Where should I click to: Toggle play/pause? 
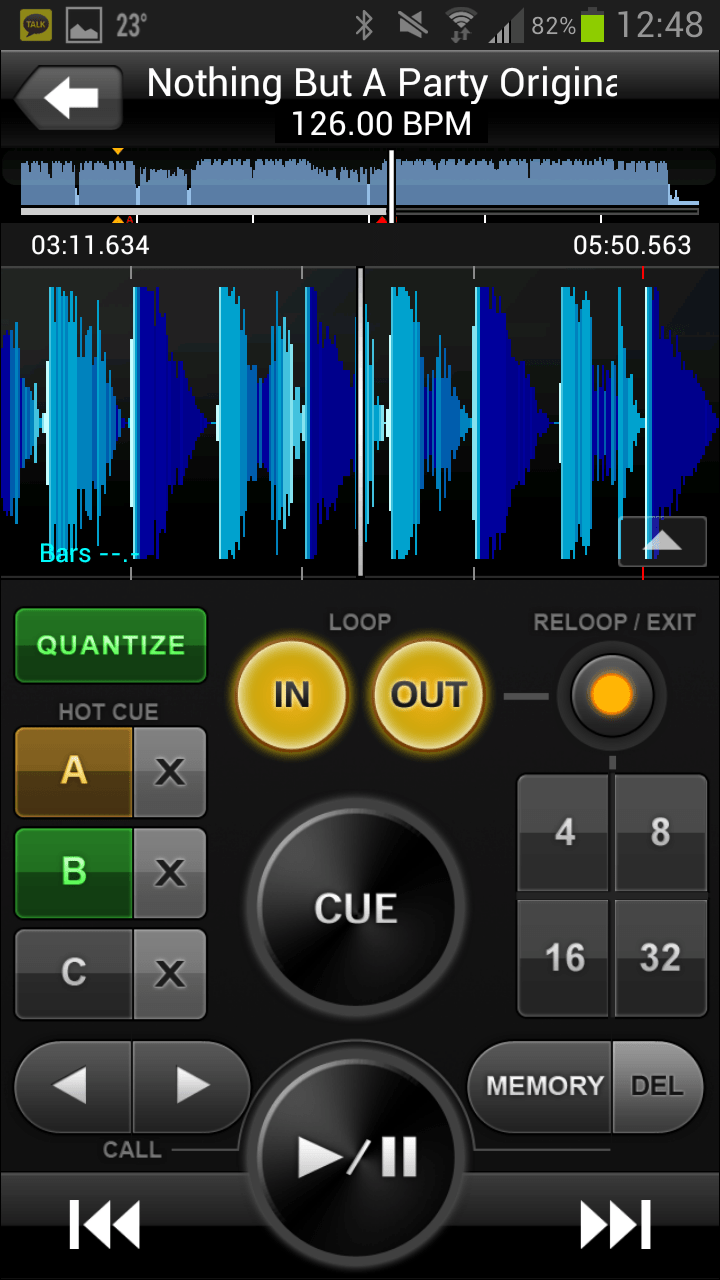(357, 1158)
